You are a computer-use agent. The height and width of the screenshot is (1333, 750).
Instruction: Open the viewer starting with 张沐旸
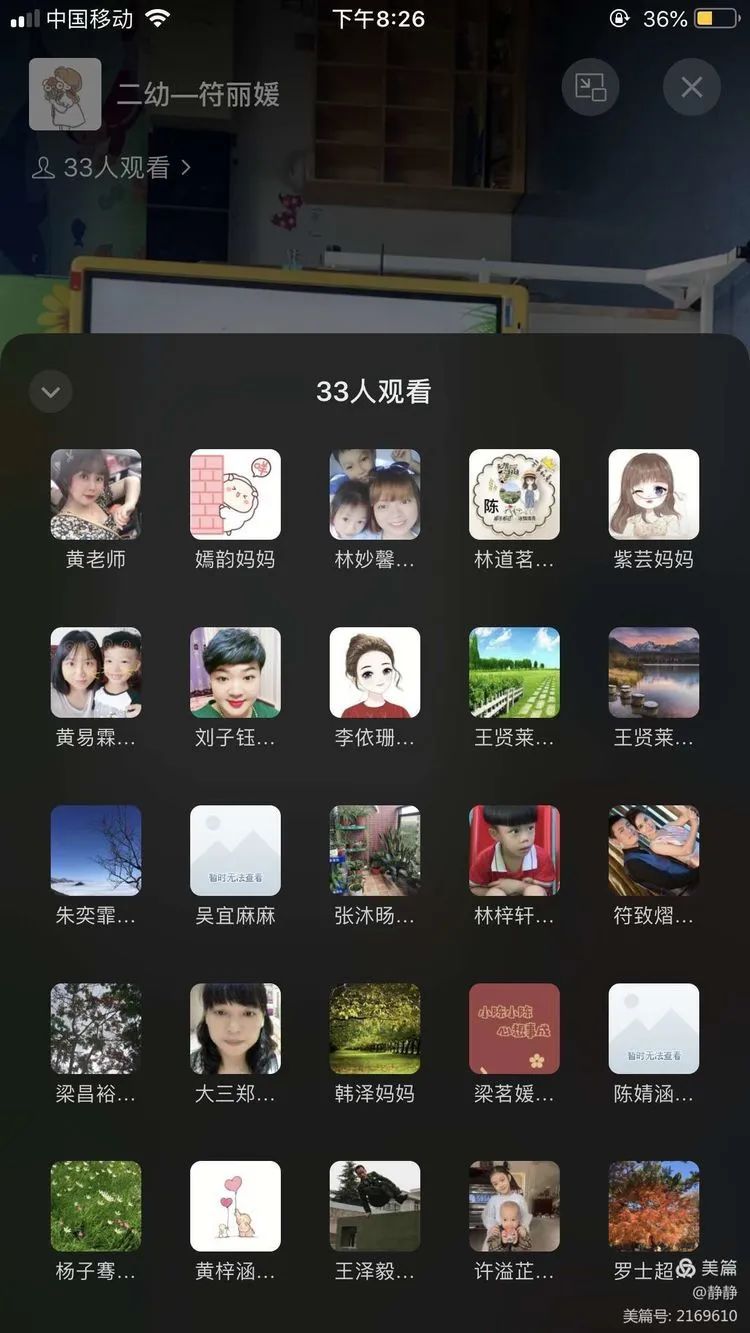point(375,850)
